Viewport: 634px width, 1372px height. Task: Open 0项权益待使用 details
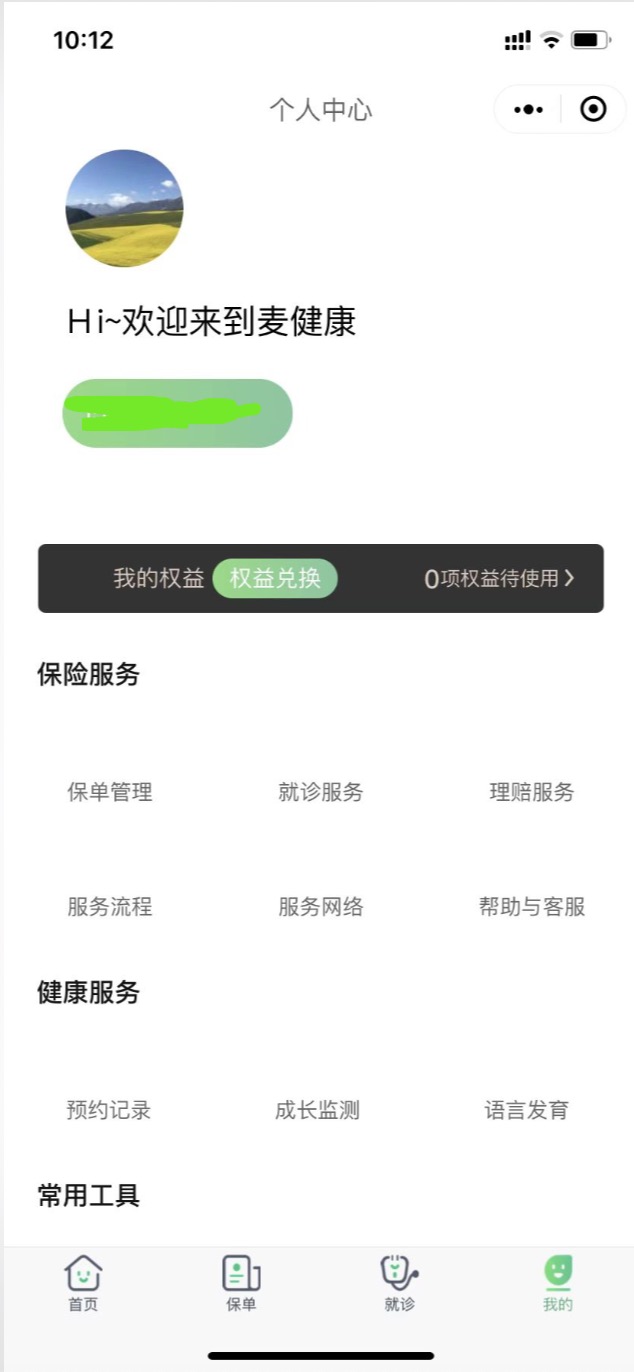(499, 578)
